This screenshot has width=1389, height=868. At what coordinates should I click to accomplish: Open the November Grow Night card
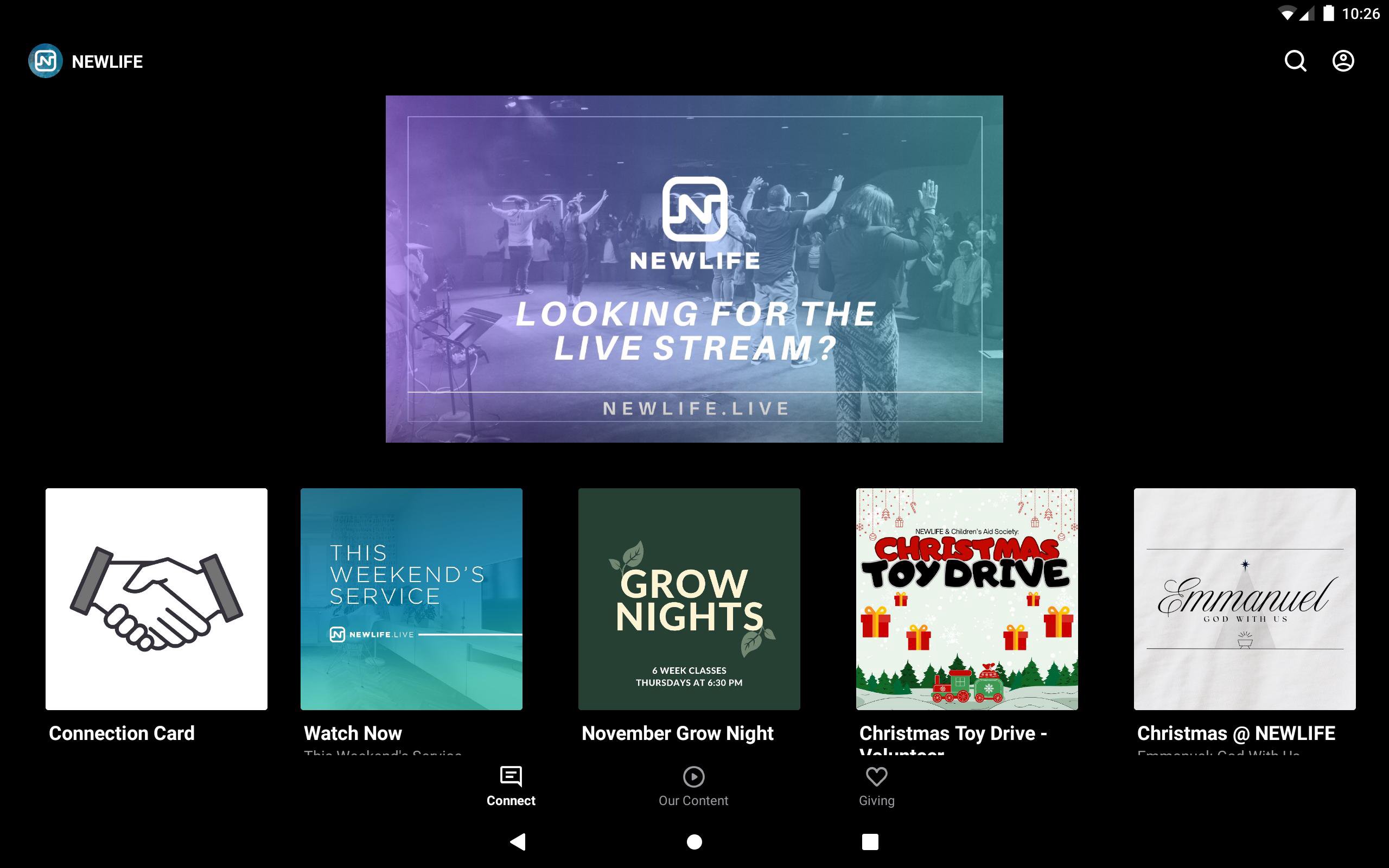(689, 599)
